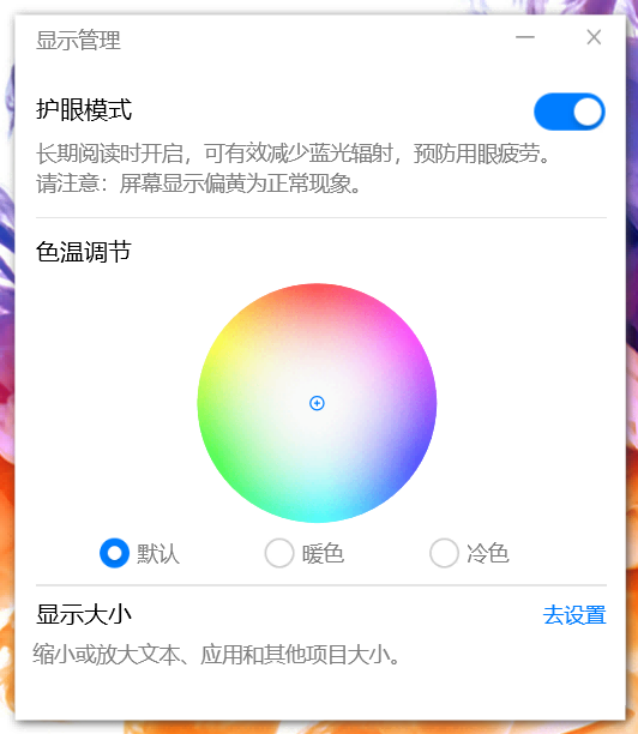Turn off the 护眼模式 switch
The image size is (639, 735).
[569, 112]
